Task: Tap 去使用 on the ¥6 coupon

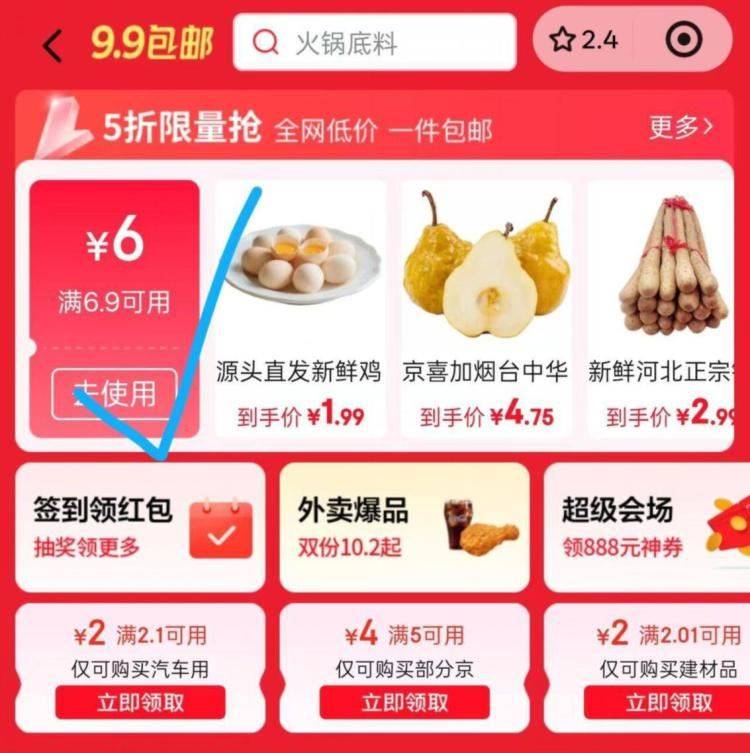Action: coord(114,393)
